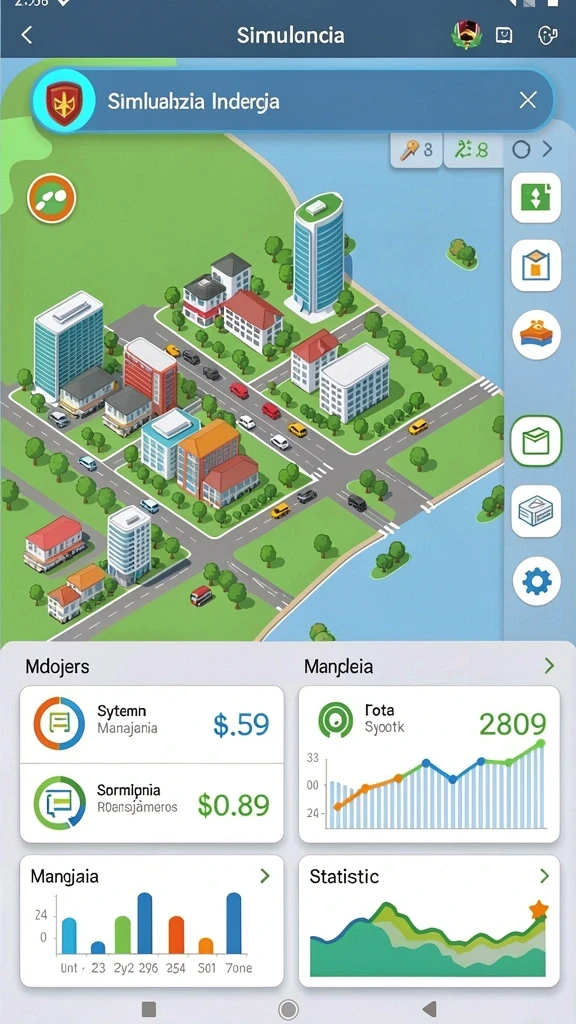Tap the green download tool icon
Image resolution: width=576 pixels, height=1024 pixels.
click(536, 198)
